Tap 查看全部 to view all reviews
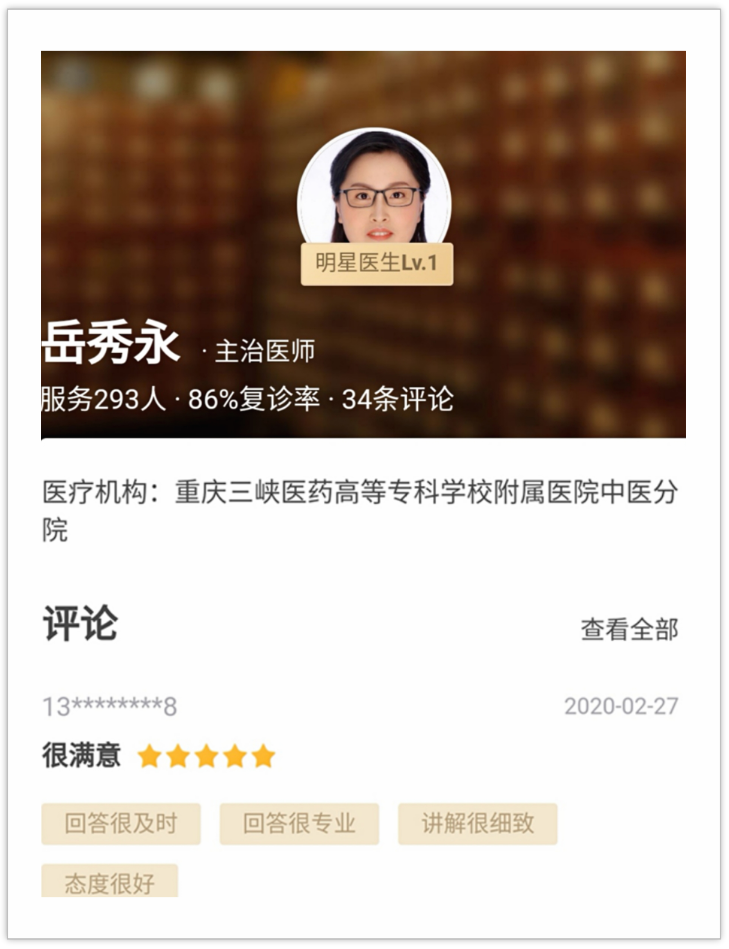The height and width of the screenshot is (949, 729). (x=629, y=629)
